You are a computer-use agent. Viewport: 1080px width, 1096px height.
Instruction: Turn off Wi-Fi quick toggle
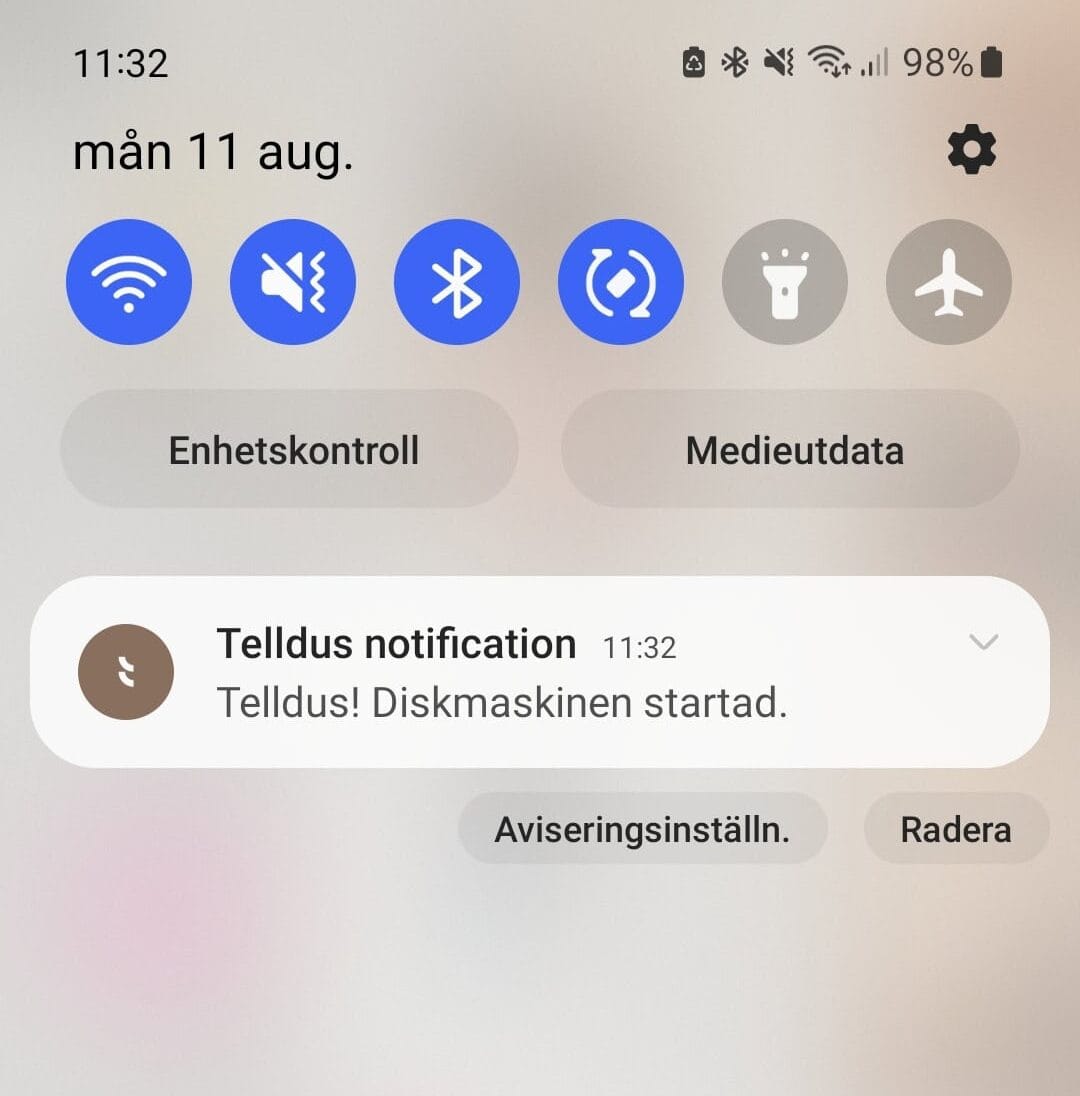(x=128, y=282)
